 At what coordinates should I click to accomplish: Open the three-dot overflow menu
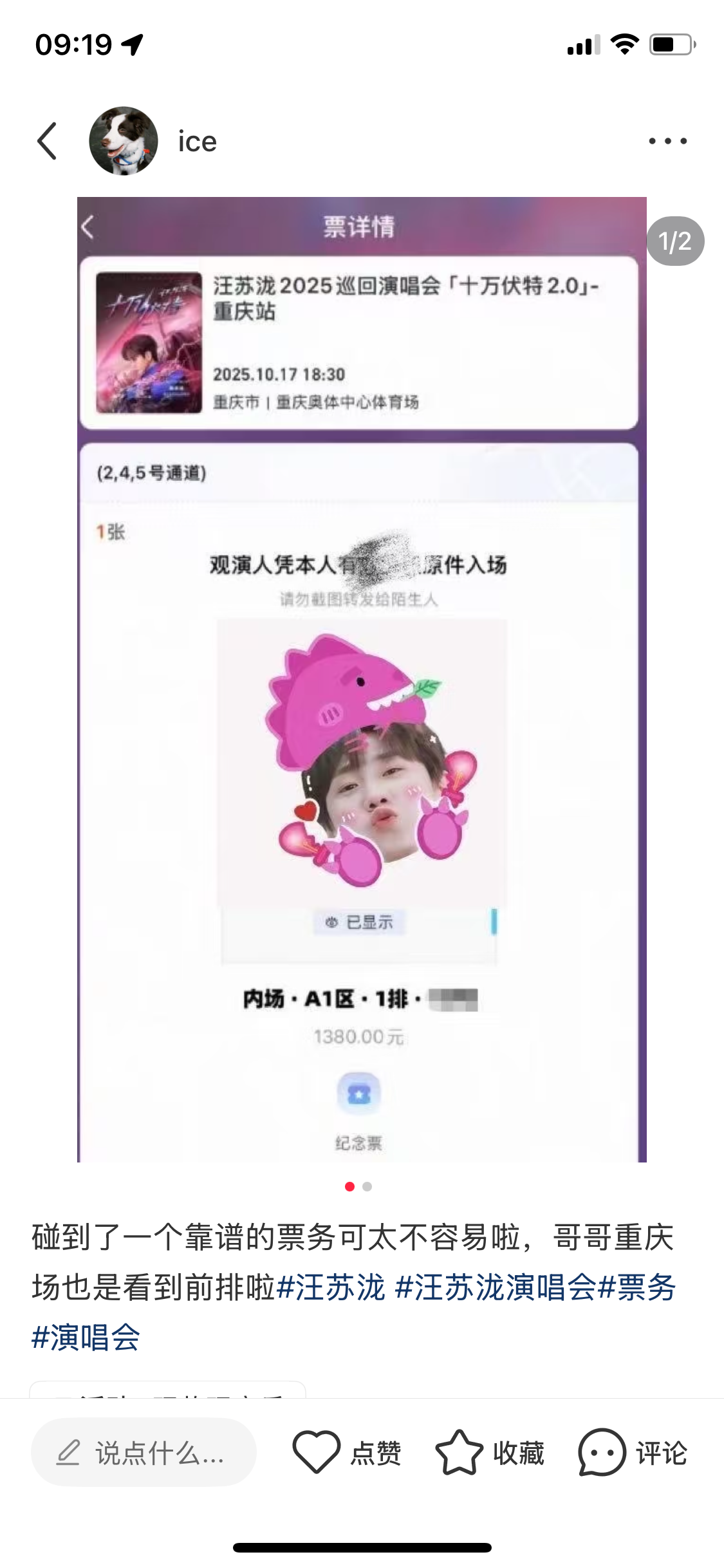click(667, 141)
